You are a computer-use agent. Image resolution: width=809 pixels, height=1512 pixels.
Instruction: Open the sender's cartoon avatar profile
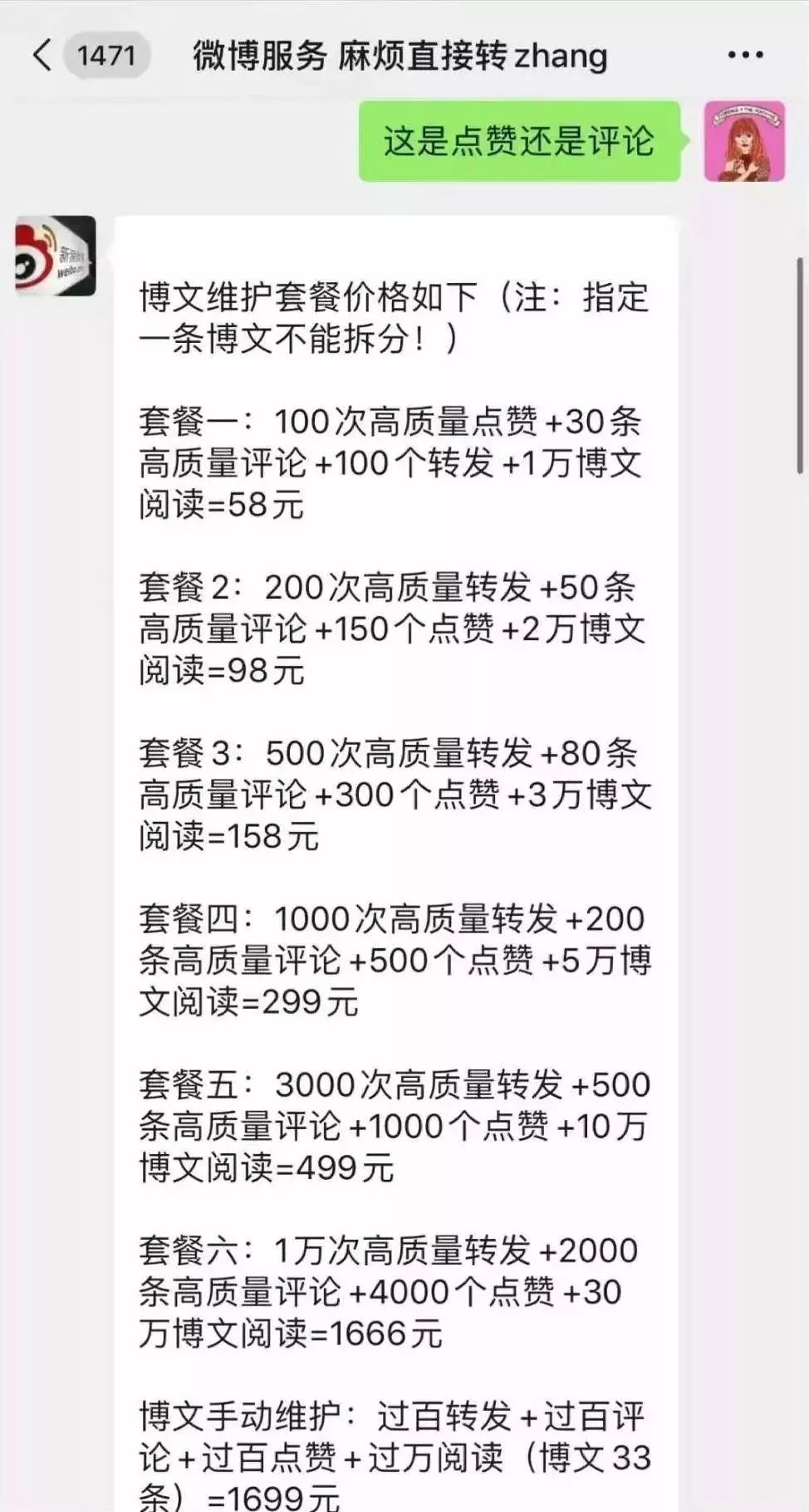744,141
